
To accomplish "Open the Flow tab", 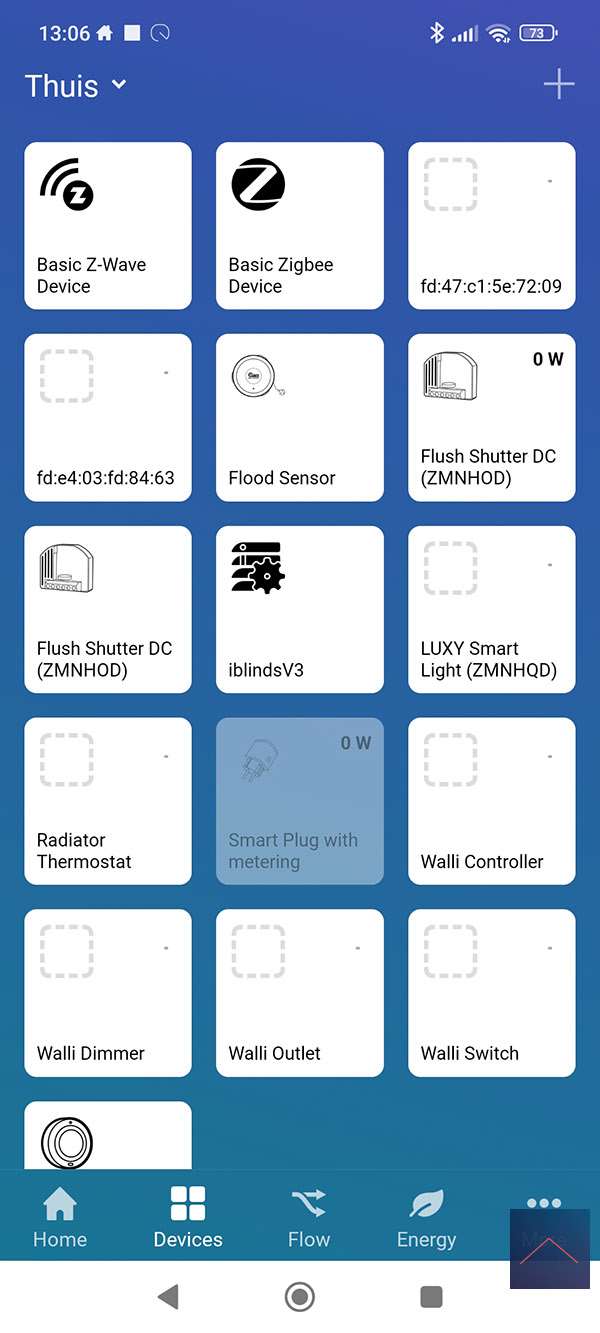I will point(309,1219).
